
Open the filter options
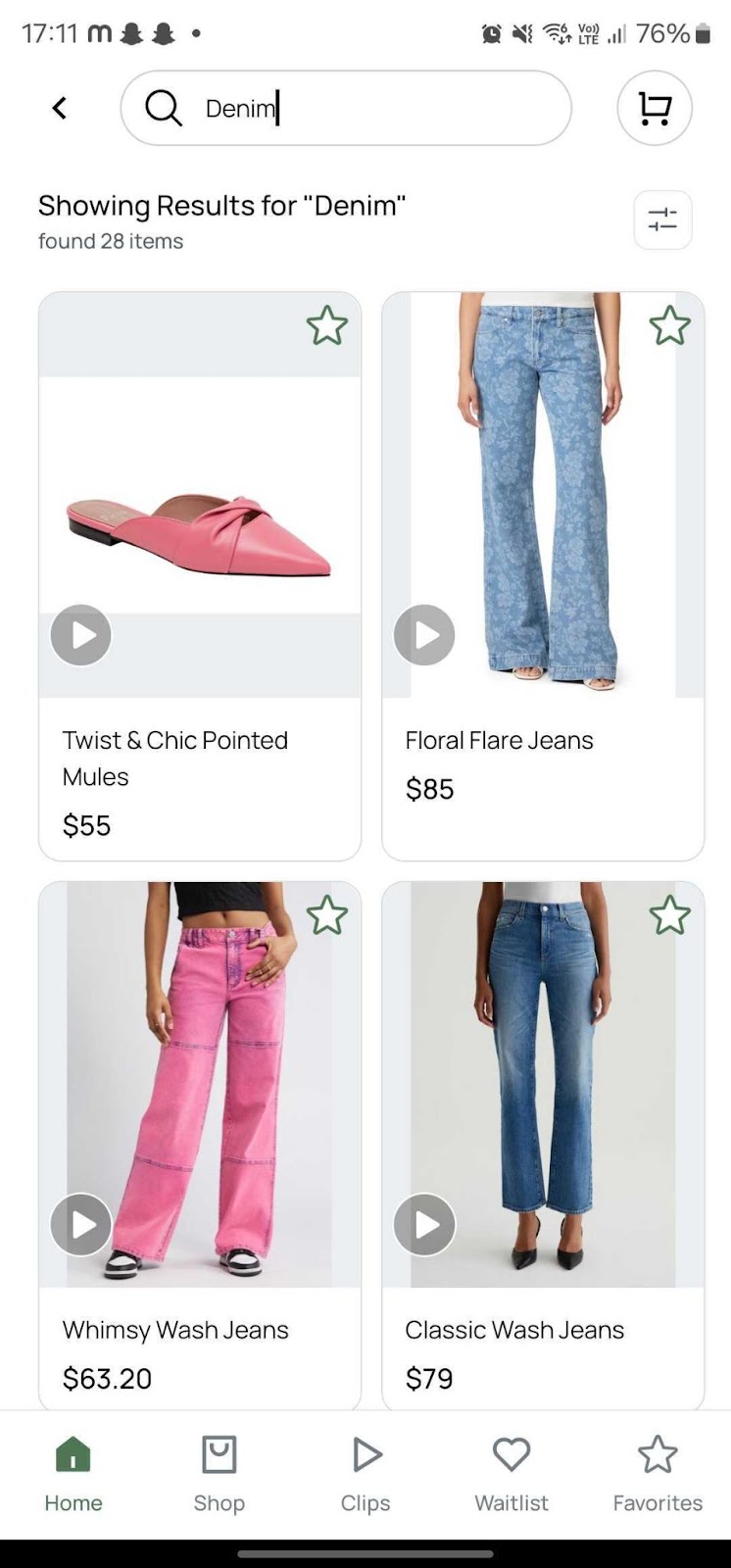click(662, 220)
